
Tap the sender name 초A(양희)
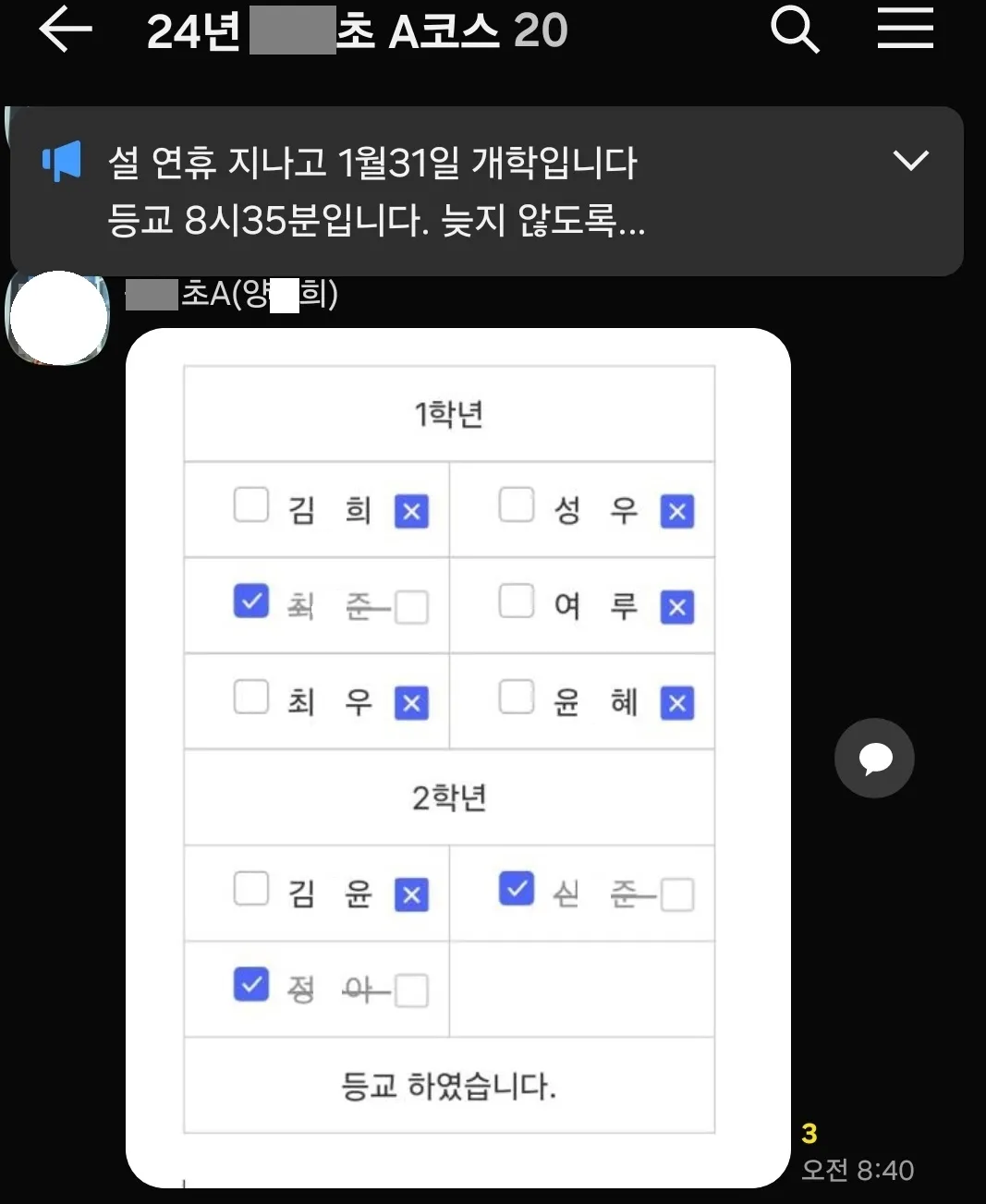pyautogui.click(x=231, y=295)
